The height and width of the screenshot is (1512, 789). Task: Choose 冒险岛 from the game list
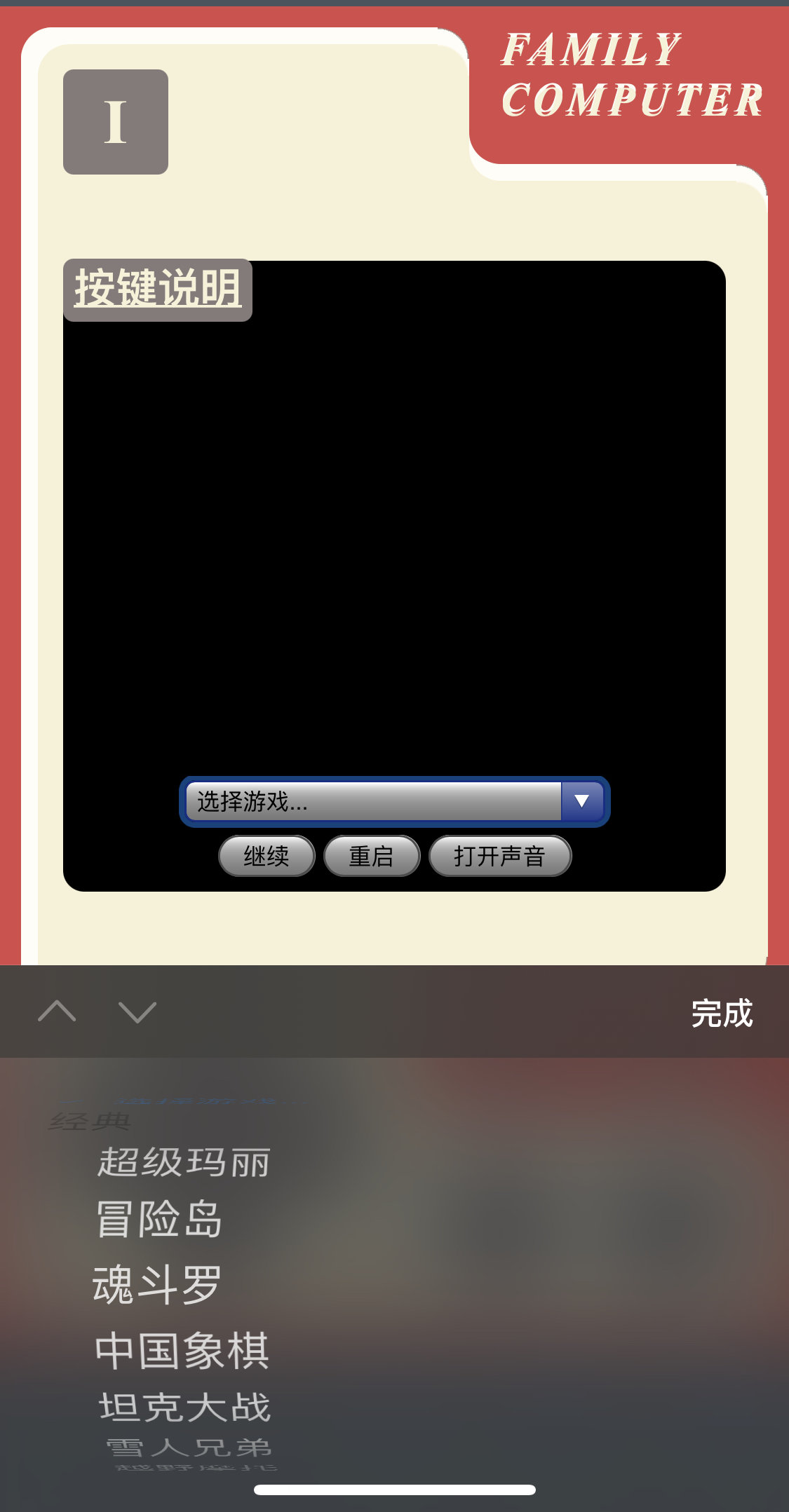(159, 1219)
